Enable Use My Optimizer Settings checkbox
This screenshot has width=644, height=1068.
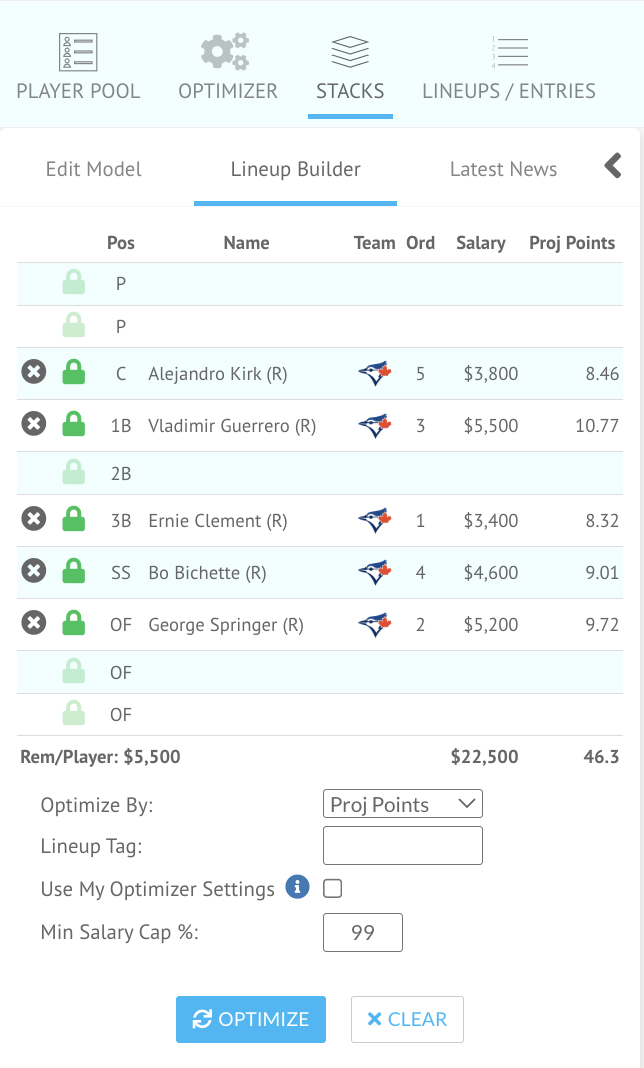click(x=333, y=888)
